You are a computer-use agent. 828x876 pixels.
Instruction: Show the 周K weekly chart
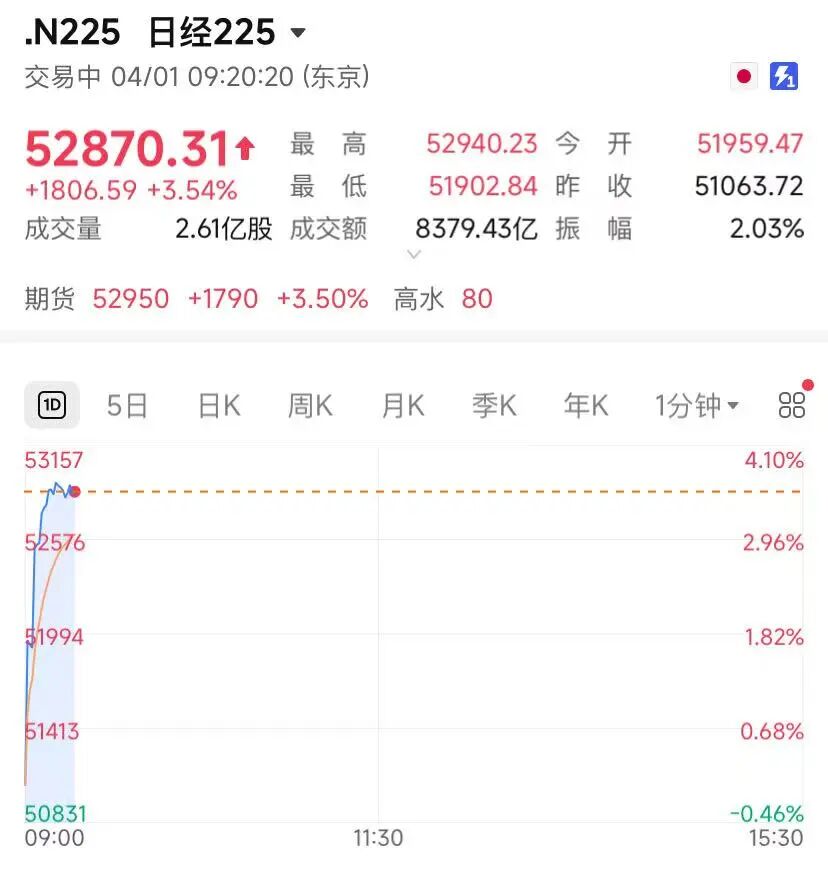pos(310,405)
